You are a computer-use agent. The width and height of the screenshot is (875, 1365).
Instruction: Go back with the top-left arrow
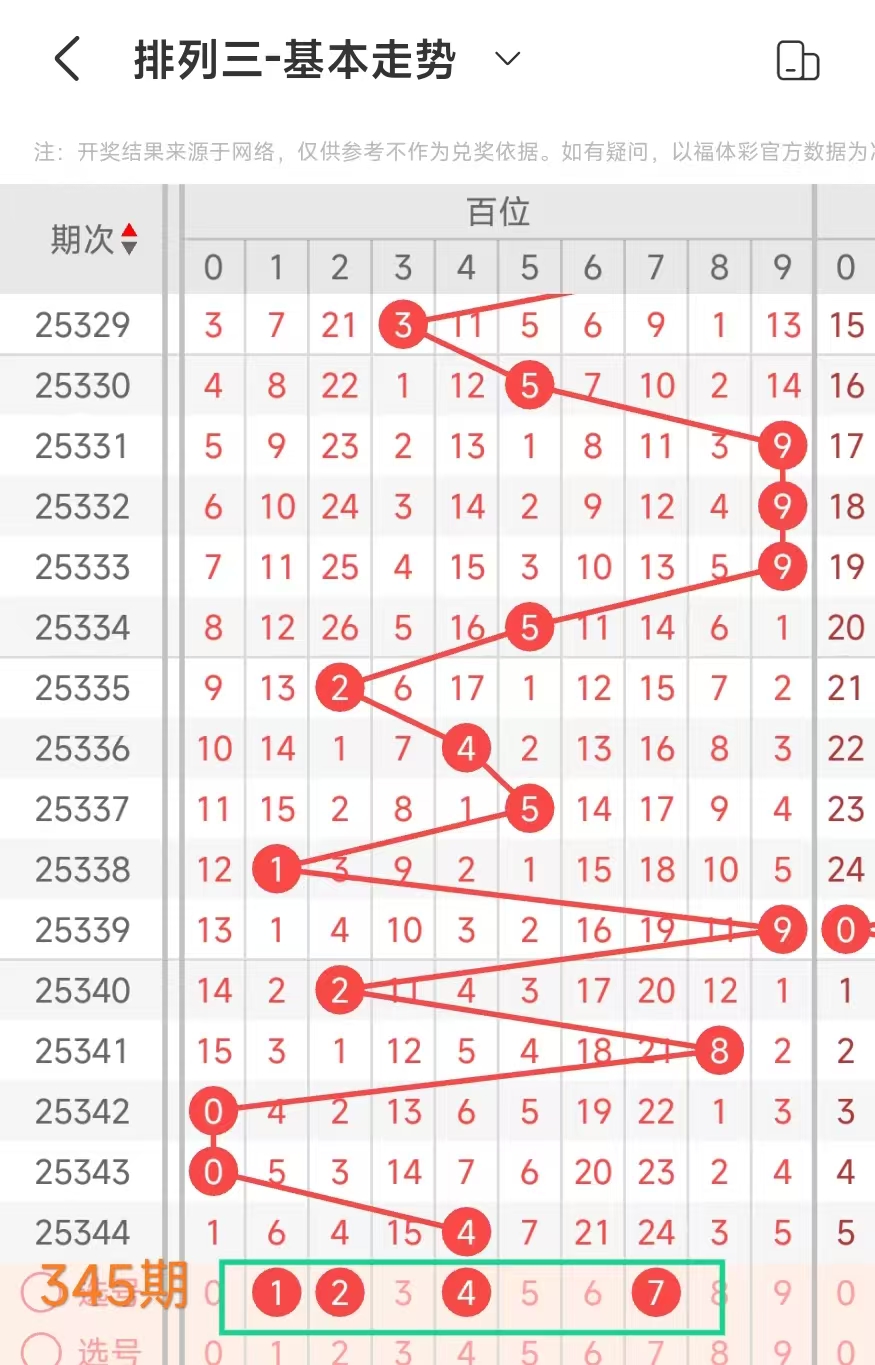click(x=66, y=60)
